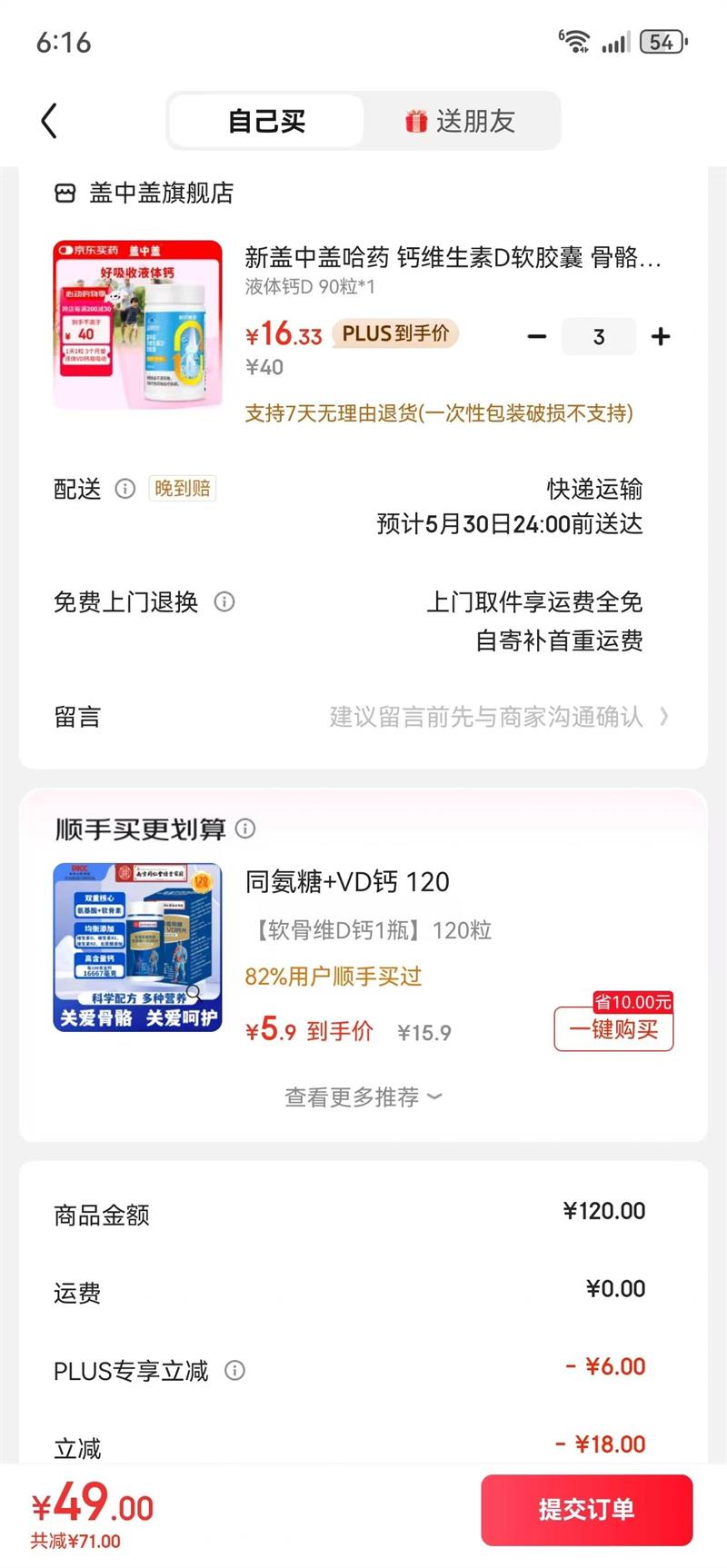Show info for 免费上门退换

pos(224,601)
